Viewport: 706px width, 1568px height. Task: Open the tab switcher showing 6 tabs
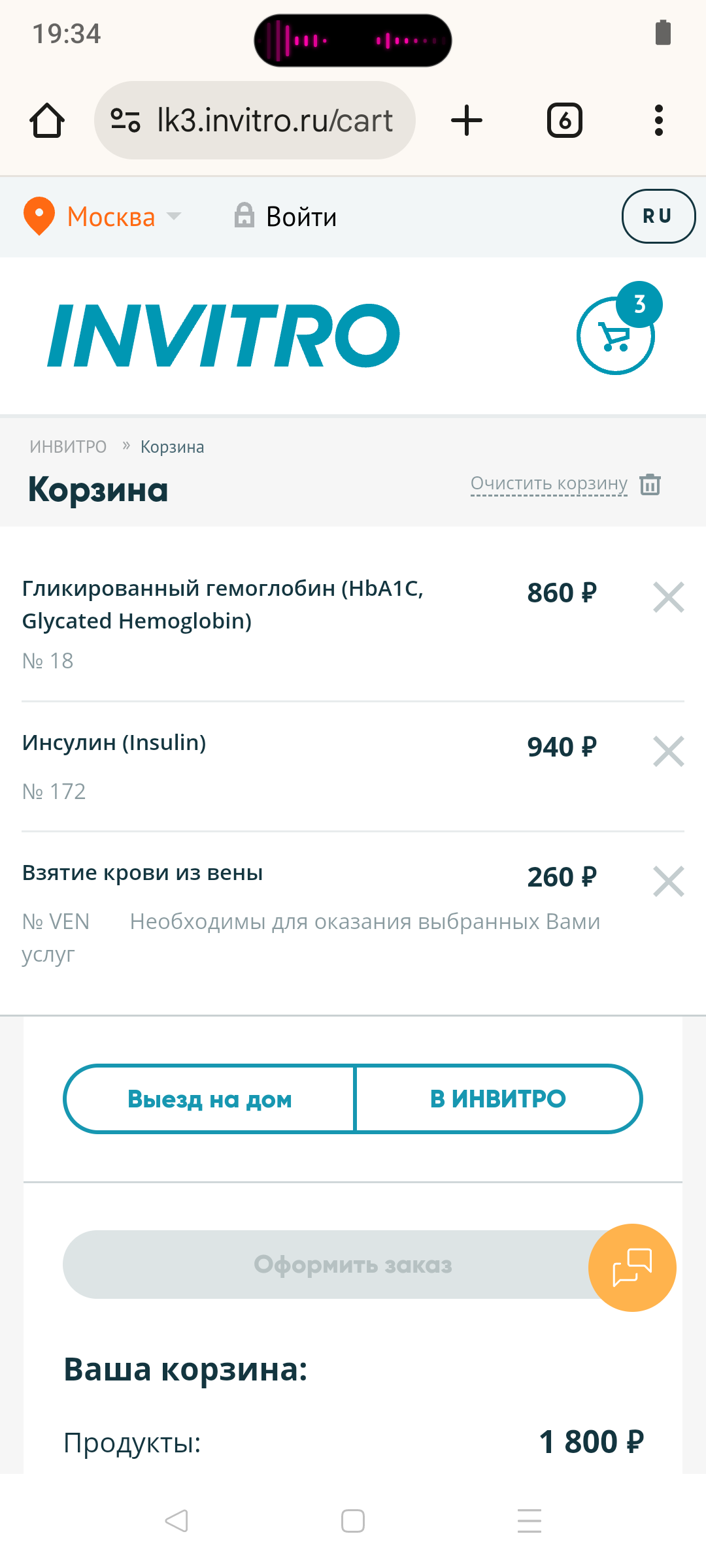click(x=564, y=121)
